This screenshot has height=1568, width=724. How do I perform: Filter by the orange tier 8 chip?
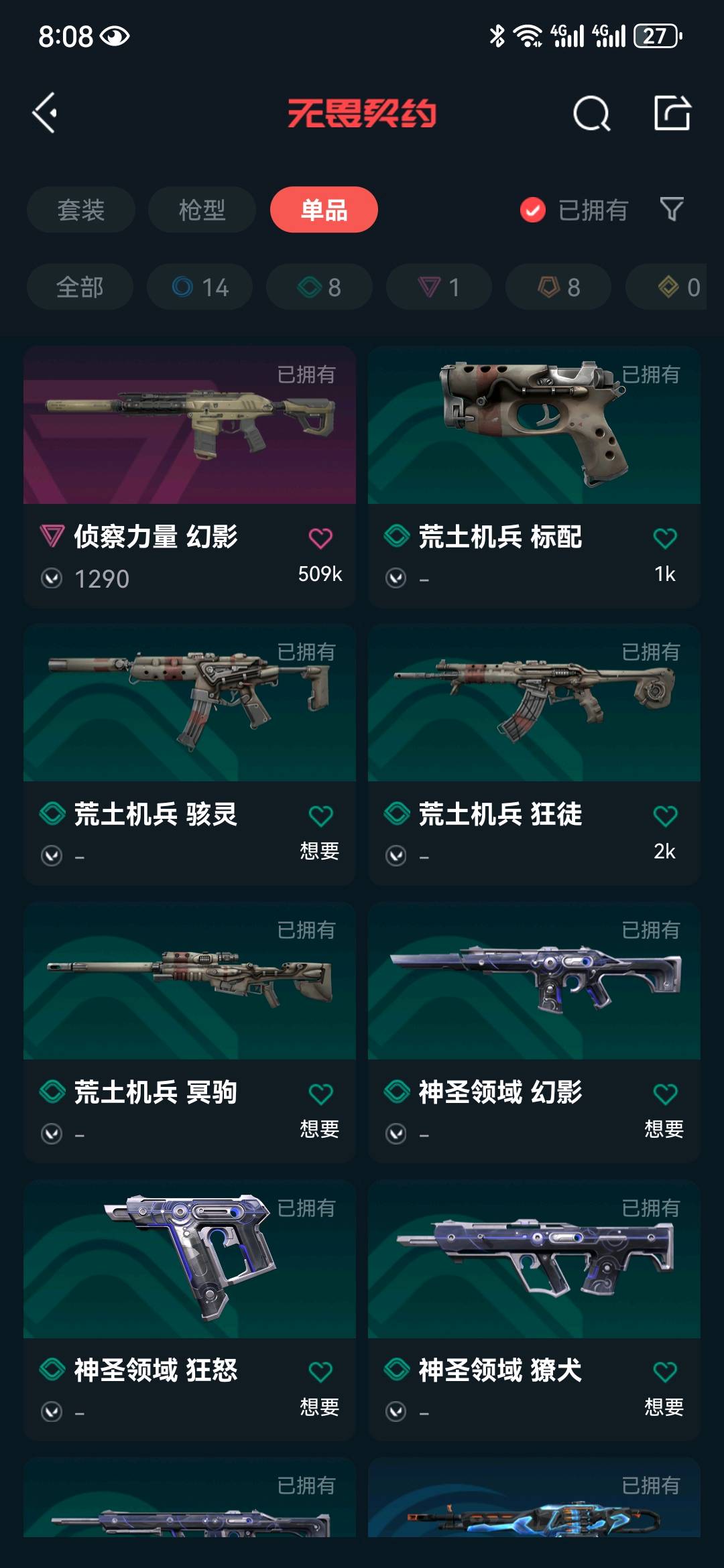click(x=558, y=287)
